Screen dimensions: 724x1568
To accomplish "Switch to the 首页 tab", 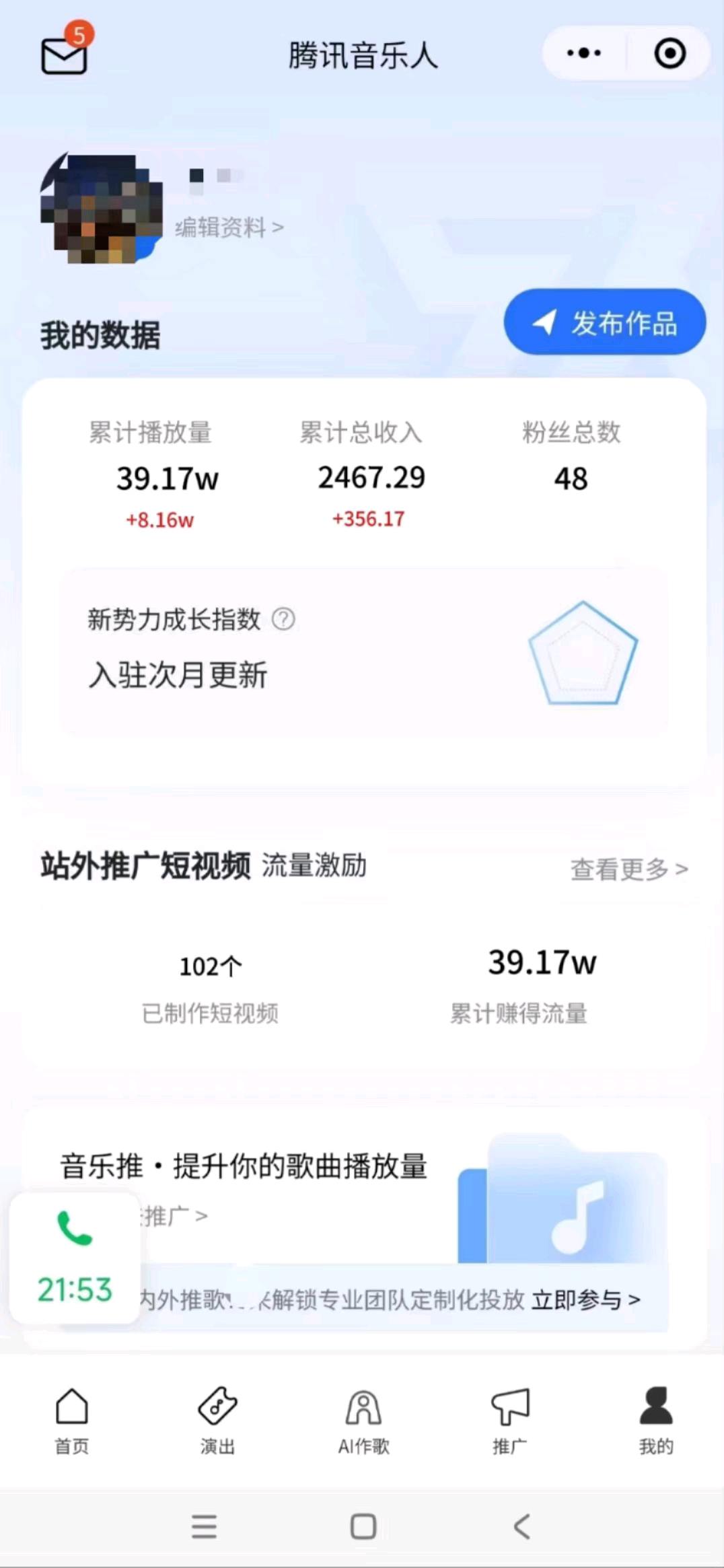I will 72,1420.
